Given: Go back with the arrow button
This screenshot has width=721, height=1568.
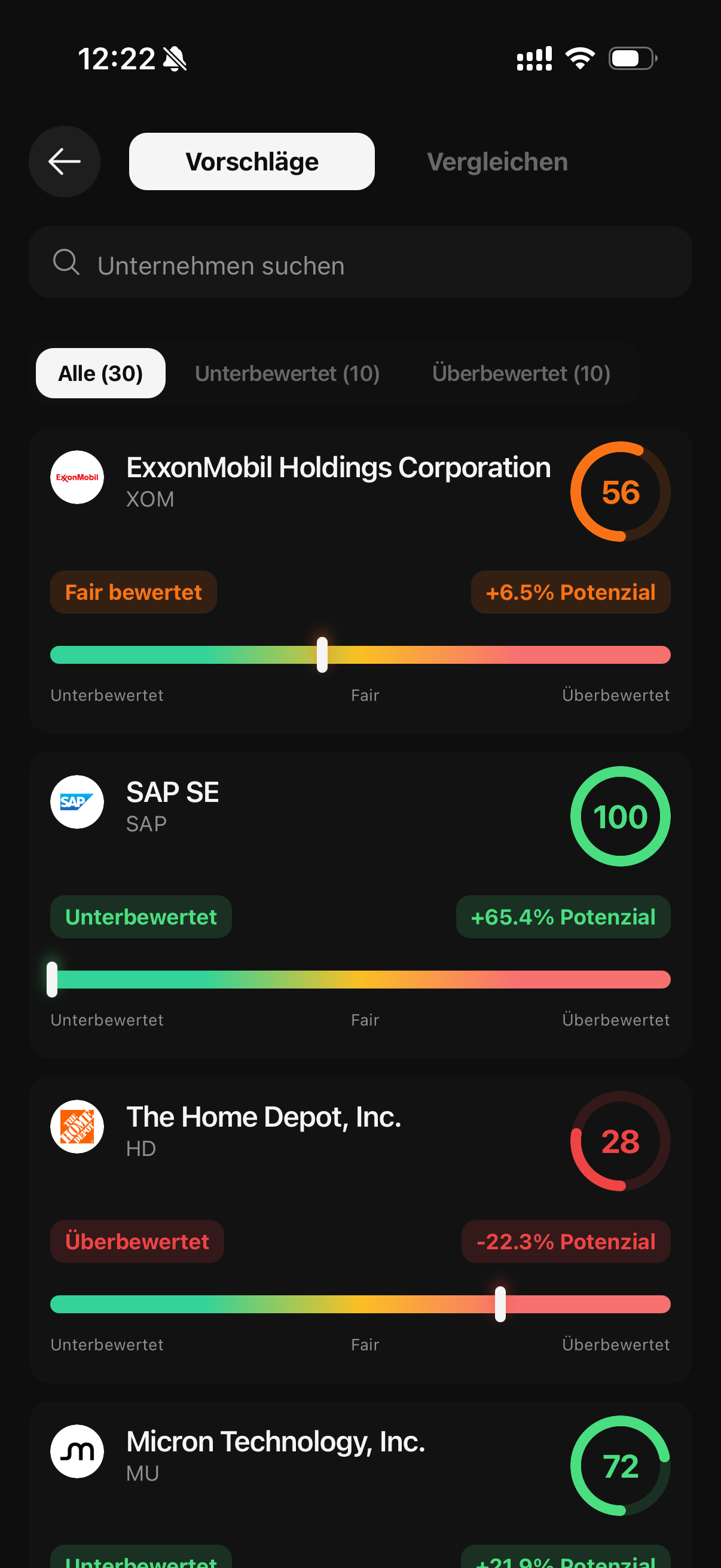Looking at the screenshot, I should click(65, 161).
